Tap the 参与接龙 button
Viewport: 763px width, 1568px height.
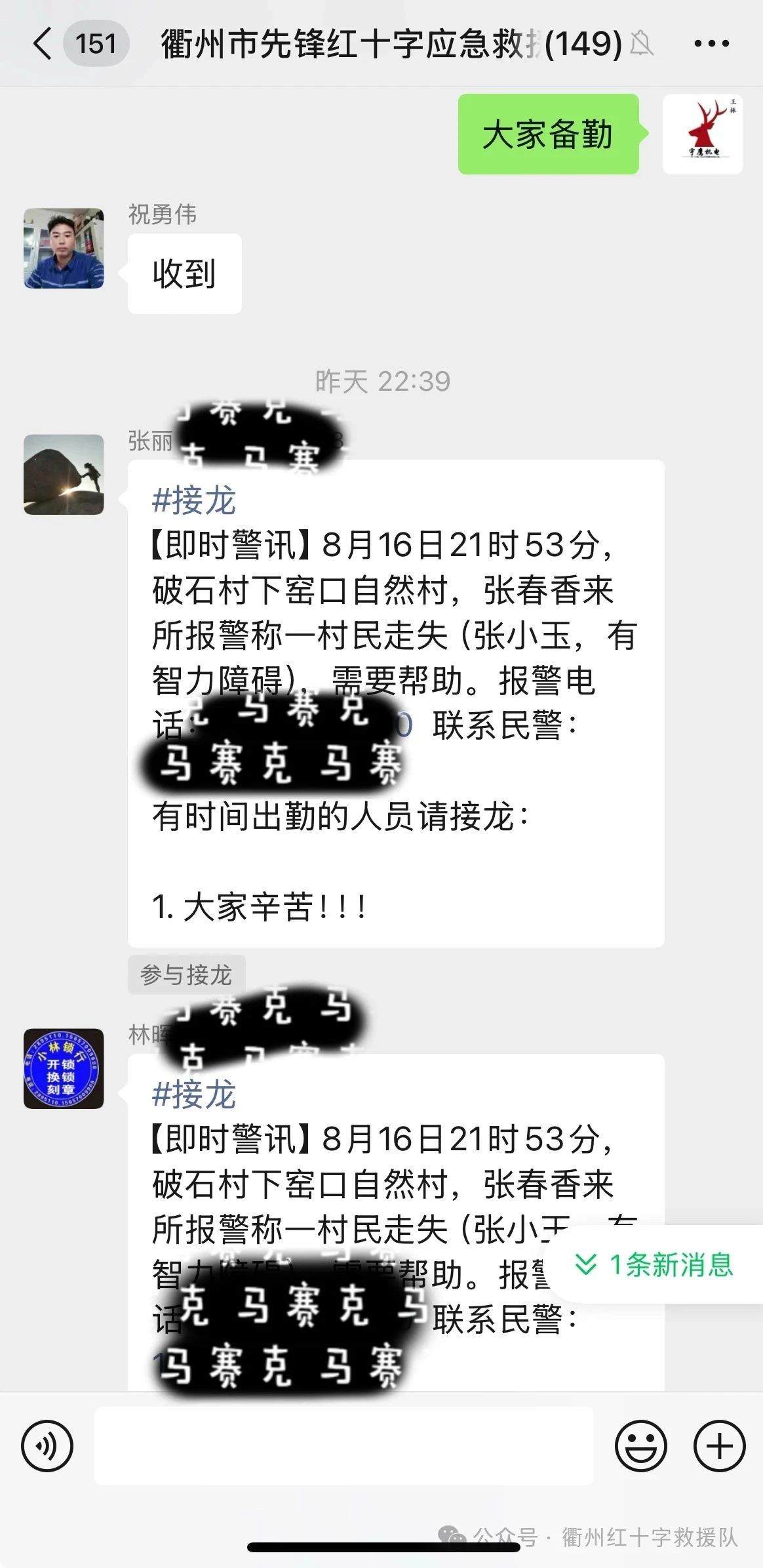pos(186,975)
